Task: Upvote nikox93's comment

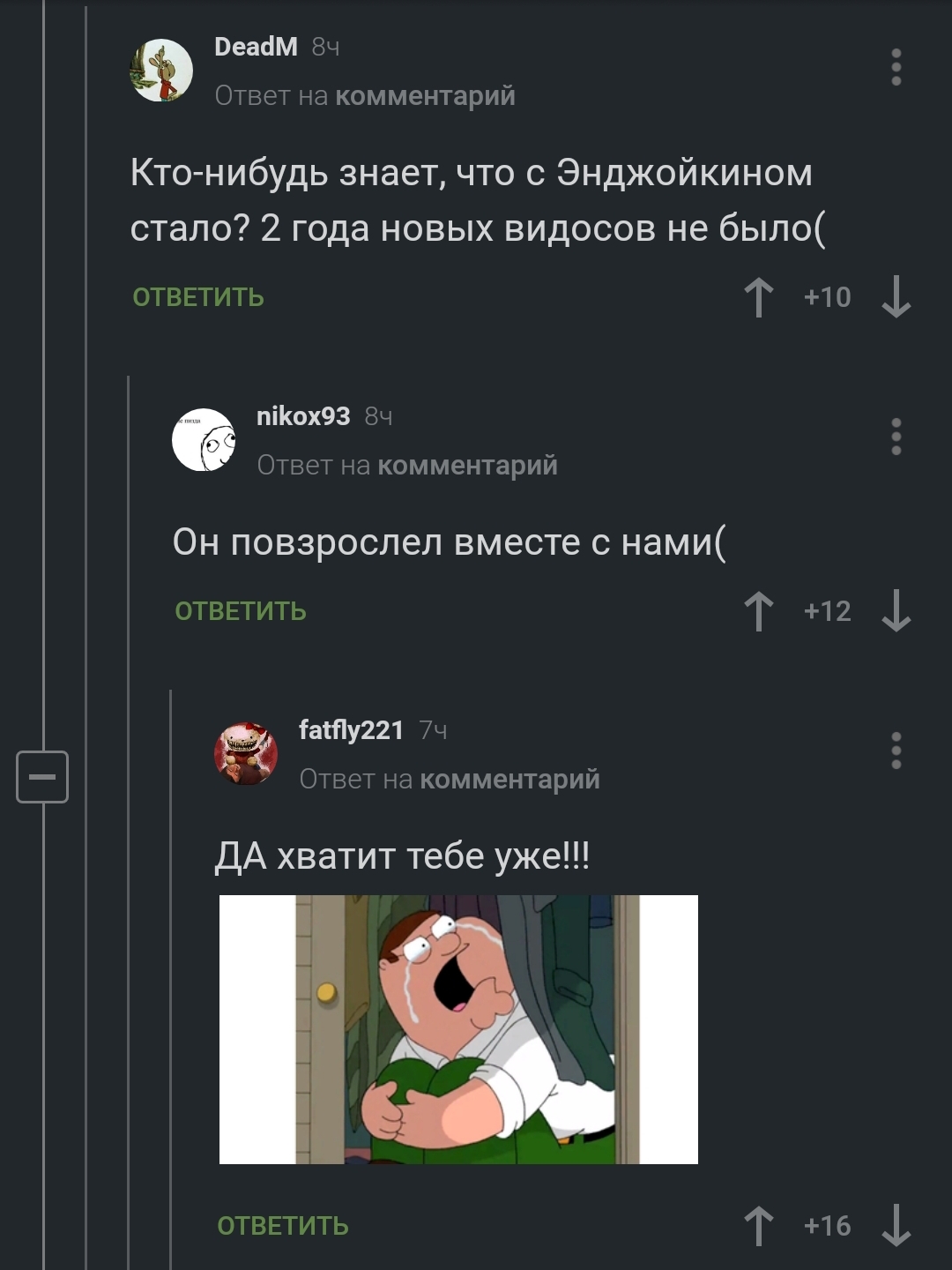Action: pyautogui.click(x=758, y=611)
